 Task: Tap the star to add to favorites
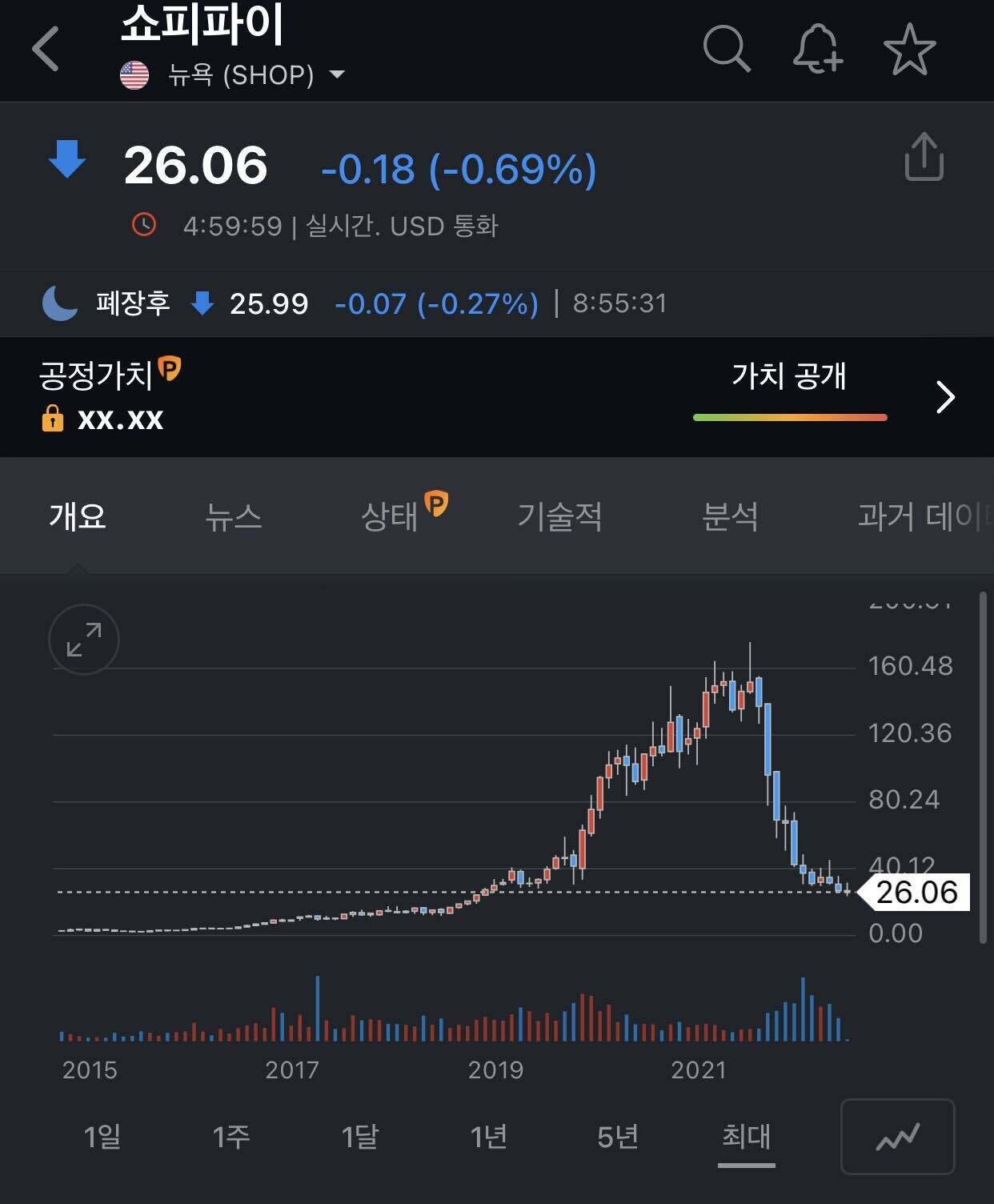point(908,50)
